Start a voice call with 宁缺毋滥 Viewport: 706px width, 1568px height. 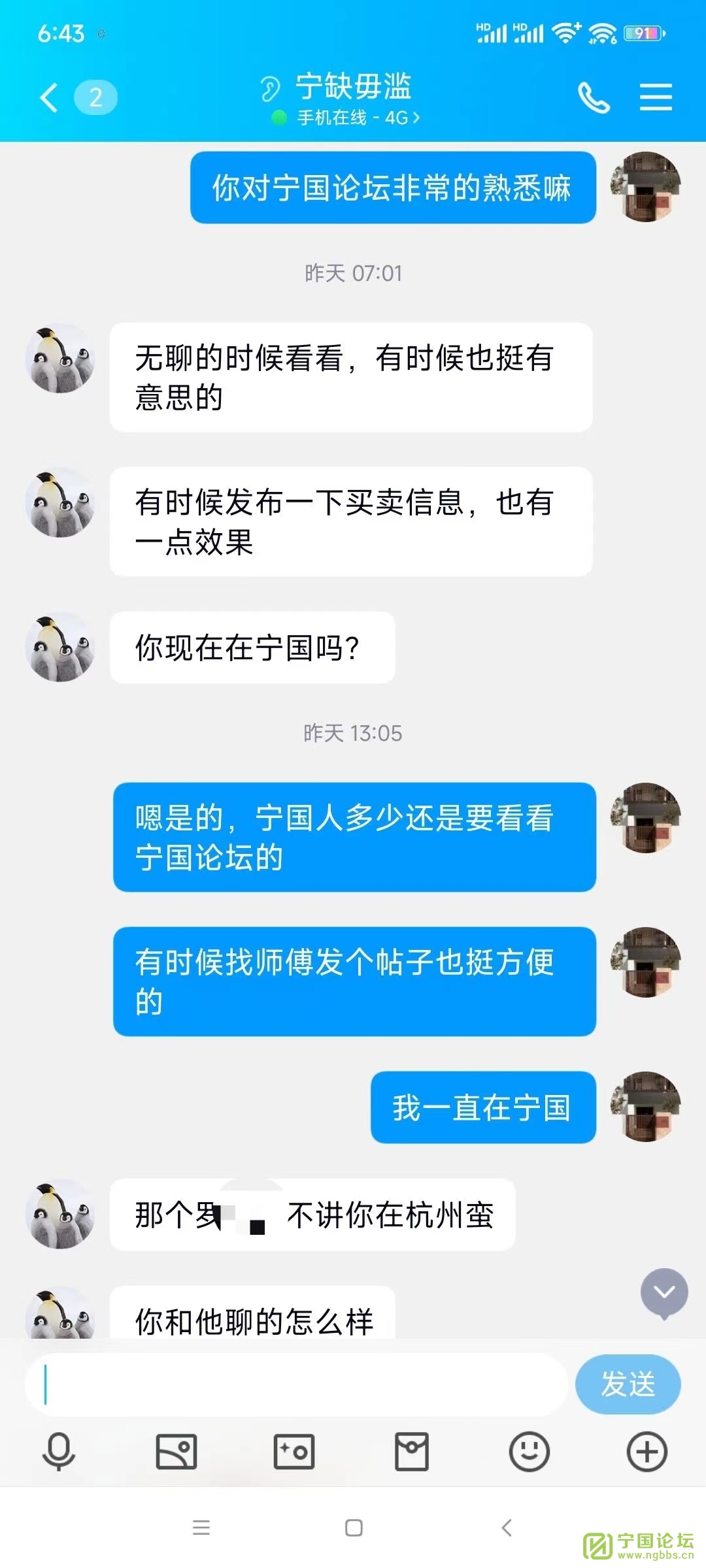(594, 98)
